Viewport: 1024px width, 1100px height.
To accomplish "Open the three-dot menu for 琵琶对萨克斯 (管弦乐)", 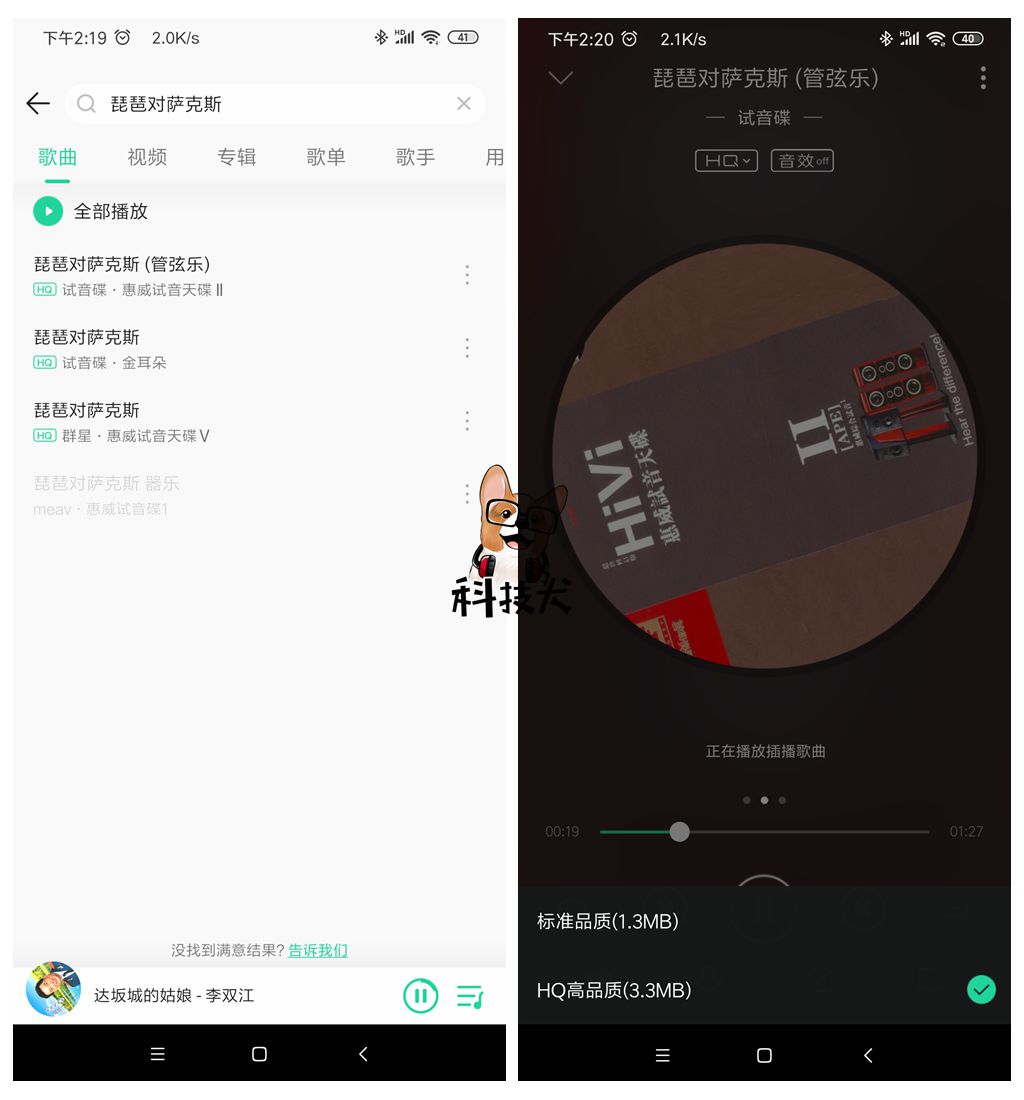I will [x=466, y=274].
